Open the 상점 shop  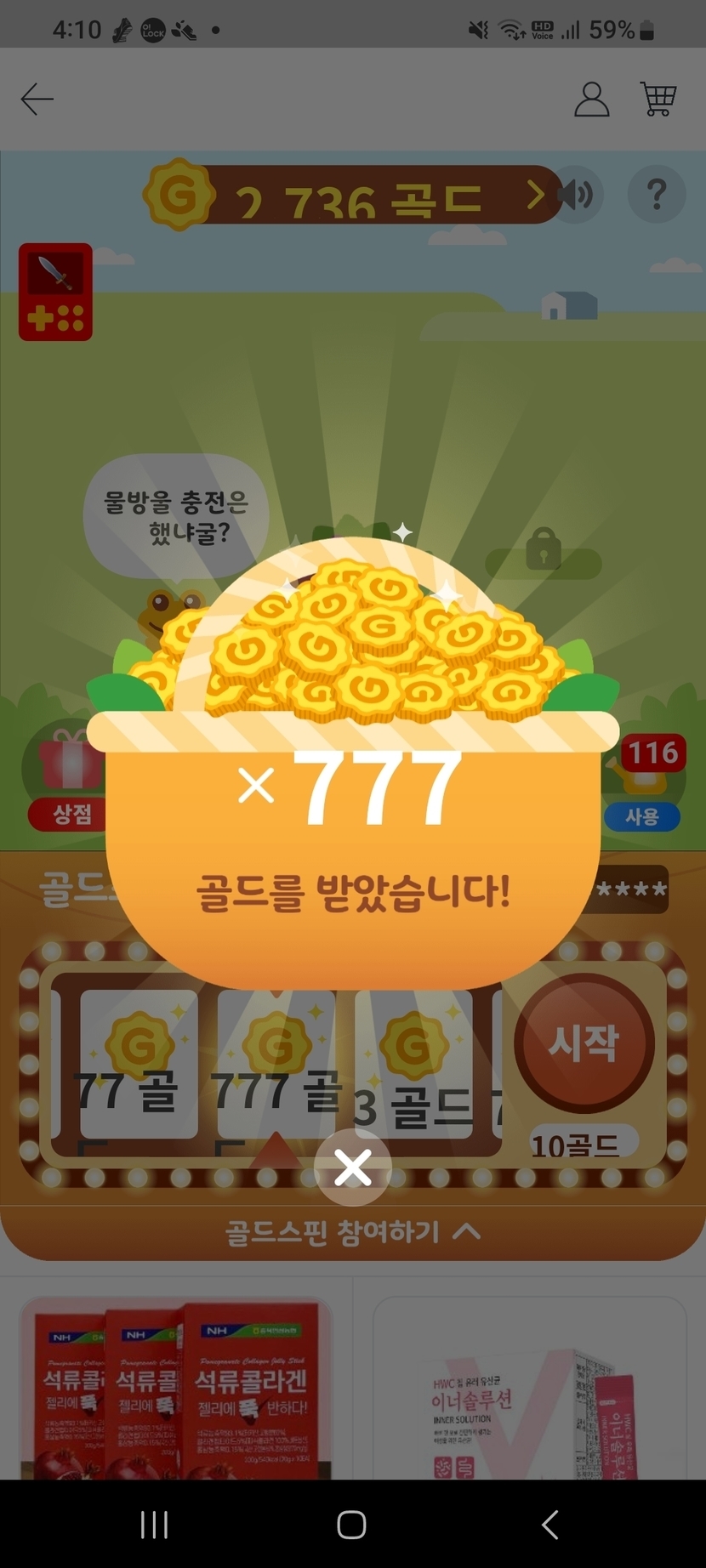pos(71,814)
